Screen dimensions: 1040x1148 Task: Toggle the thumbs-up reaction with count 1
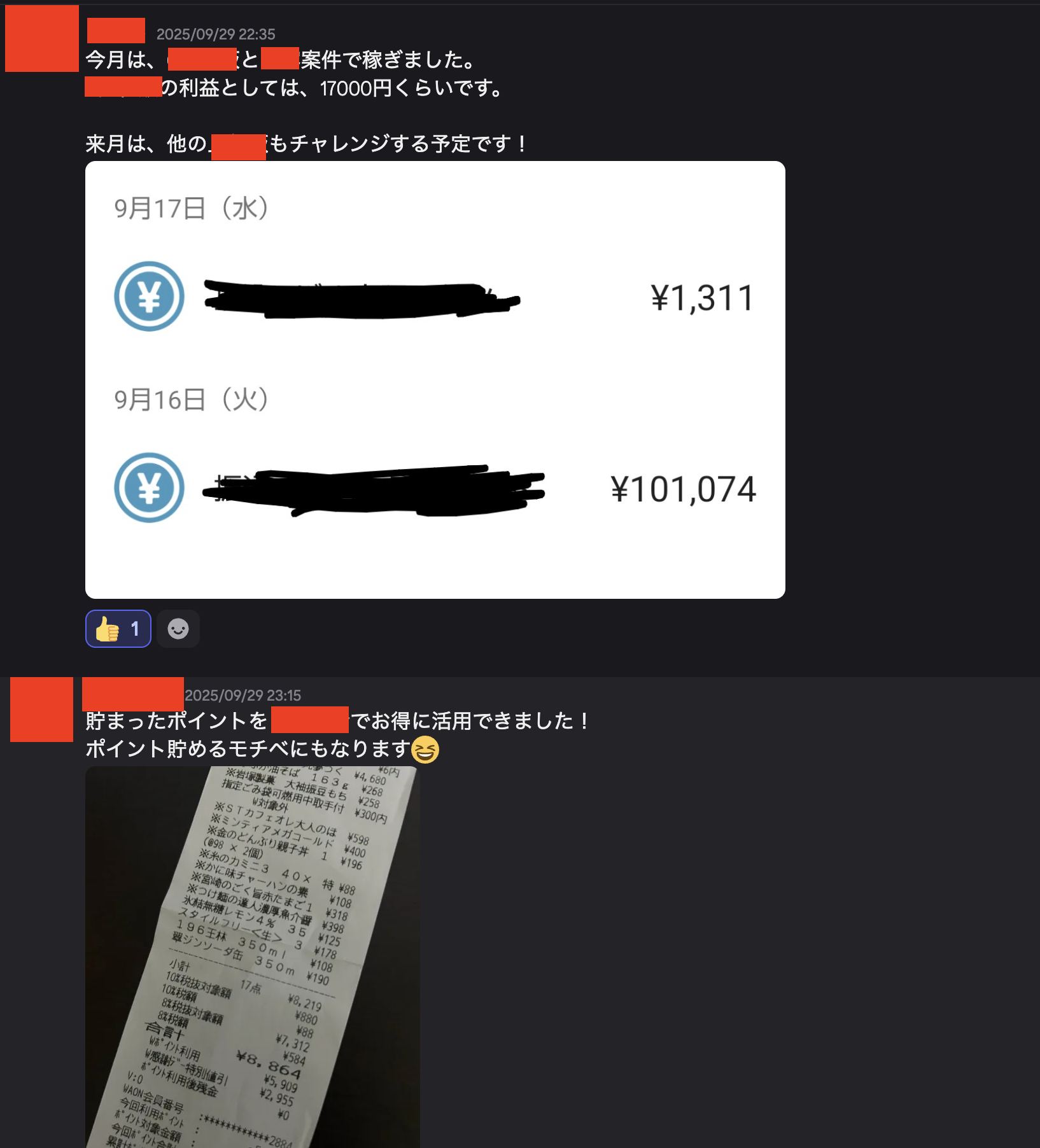click(x=118, y=629)
